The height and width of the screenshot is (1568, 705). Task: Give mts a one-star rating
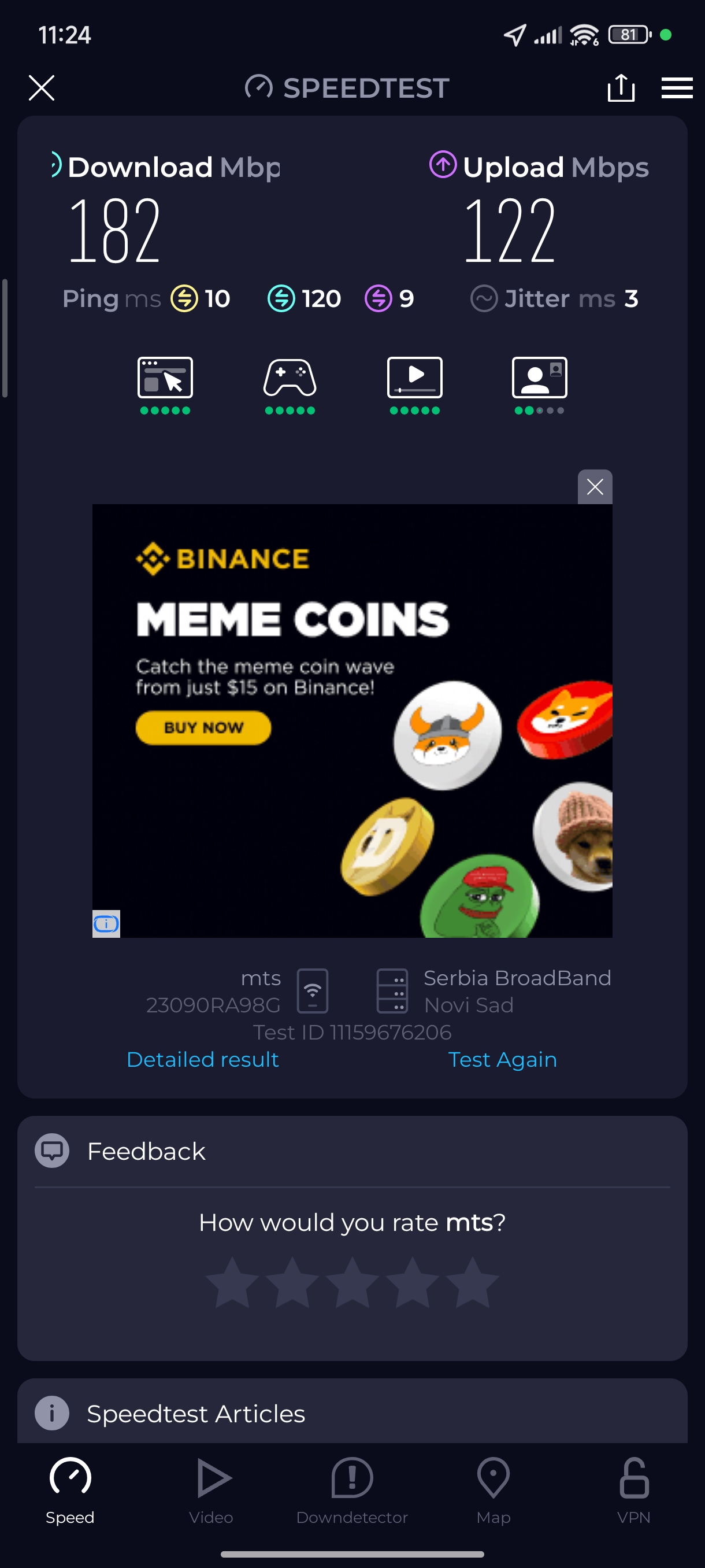pos(232,1282)
